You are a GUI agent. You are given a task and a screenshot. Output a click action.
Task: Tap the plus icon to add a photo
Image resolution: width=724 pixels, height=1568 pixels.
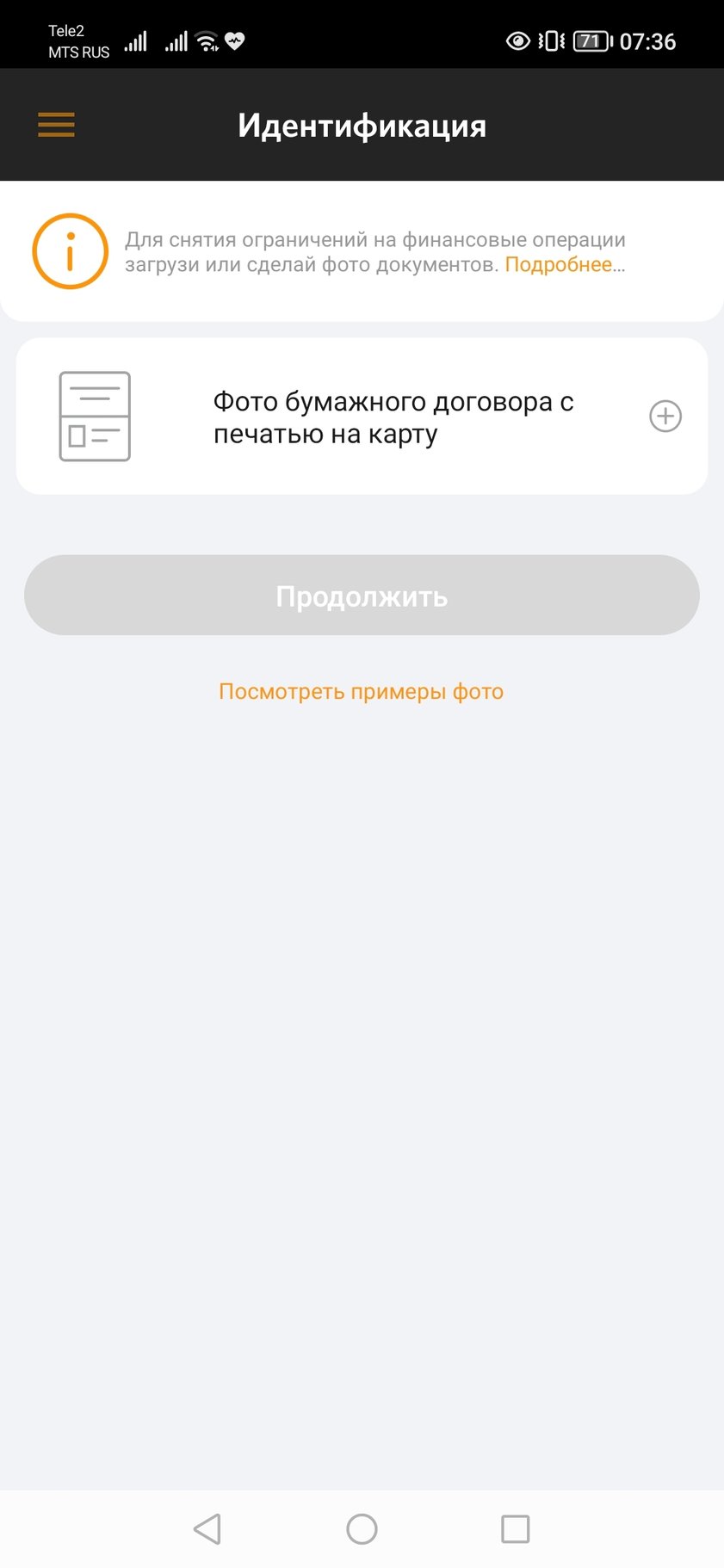coord(665,417)
